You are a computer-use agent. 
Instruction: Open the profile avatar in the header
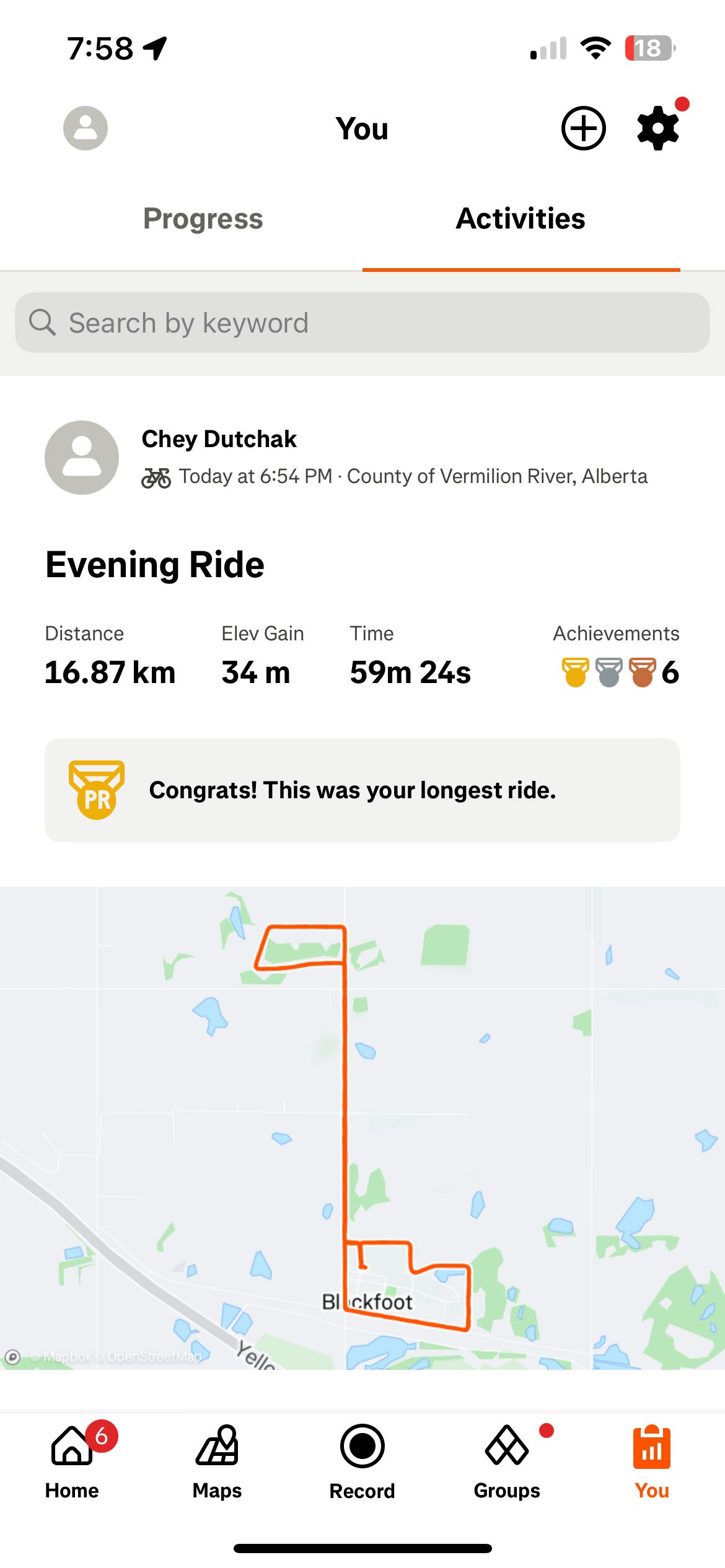pyautogui.click(x=86, y=128)
